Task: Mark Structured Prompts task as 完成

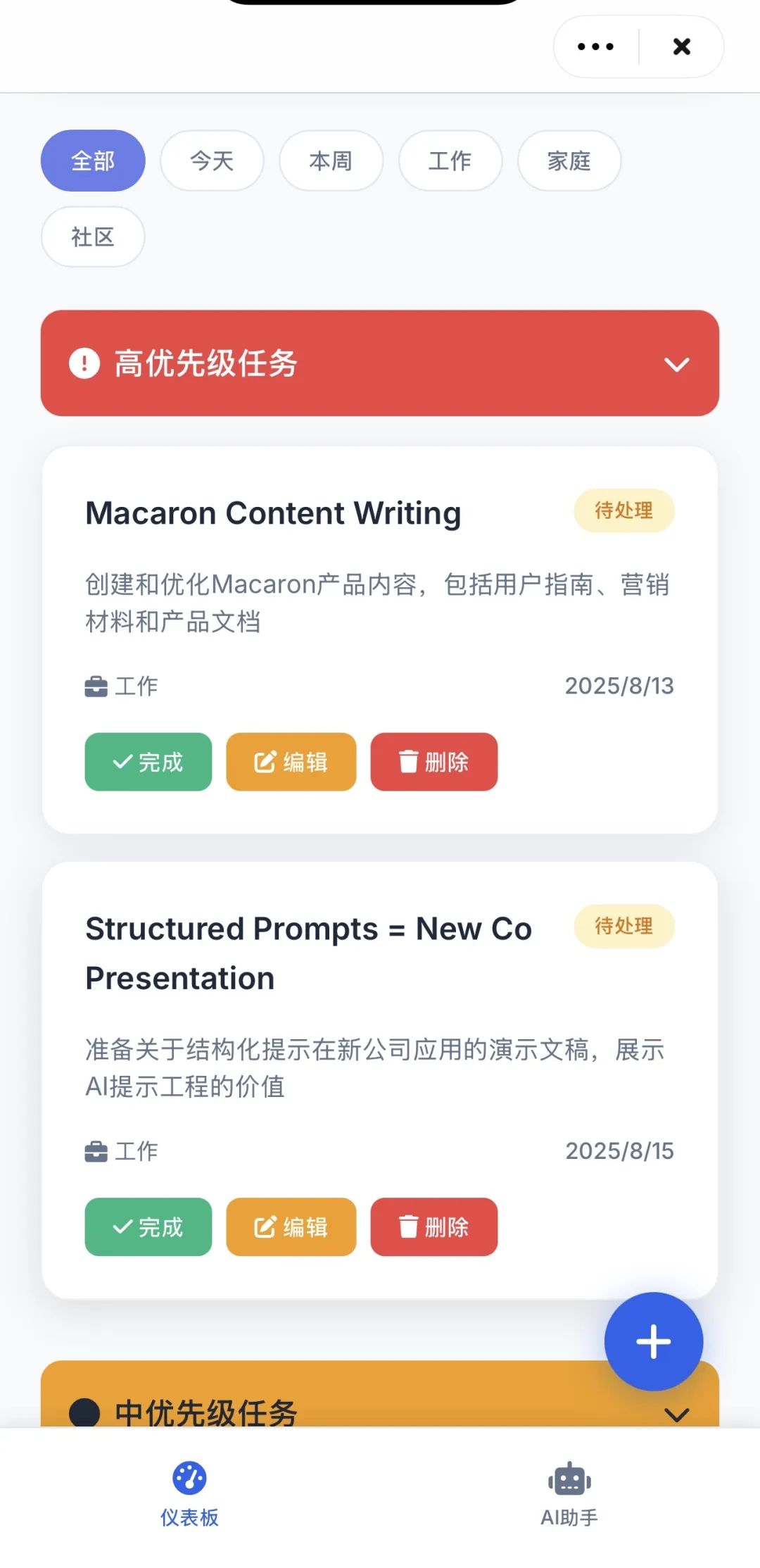Action: pos(148,1227)
